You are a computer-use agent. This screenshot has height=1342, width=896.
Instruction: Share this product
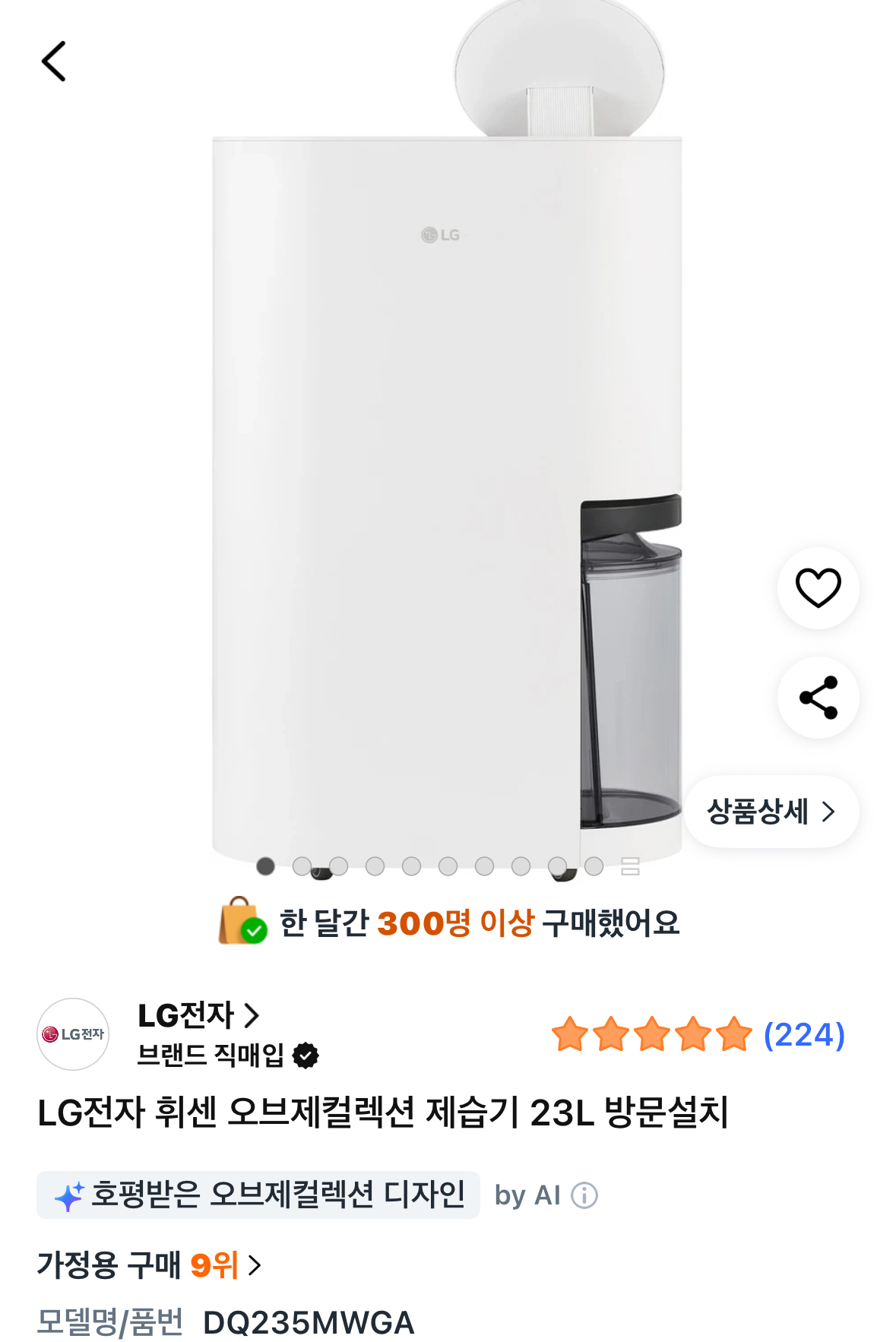818,697
